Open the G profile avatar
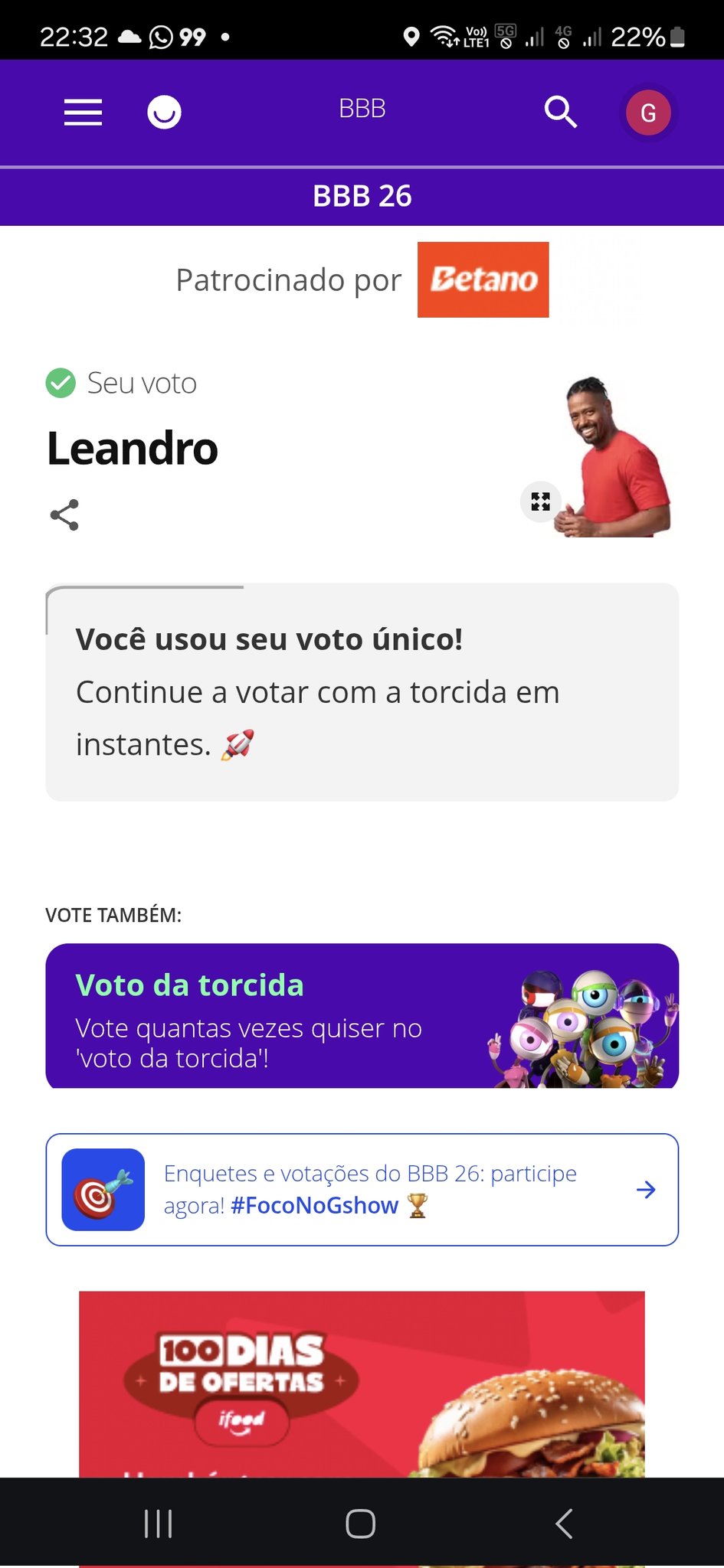724x1568 pixels. pyautogui.click(x=648, y=113)
